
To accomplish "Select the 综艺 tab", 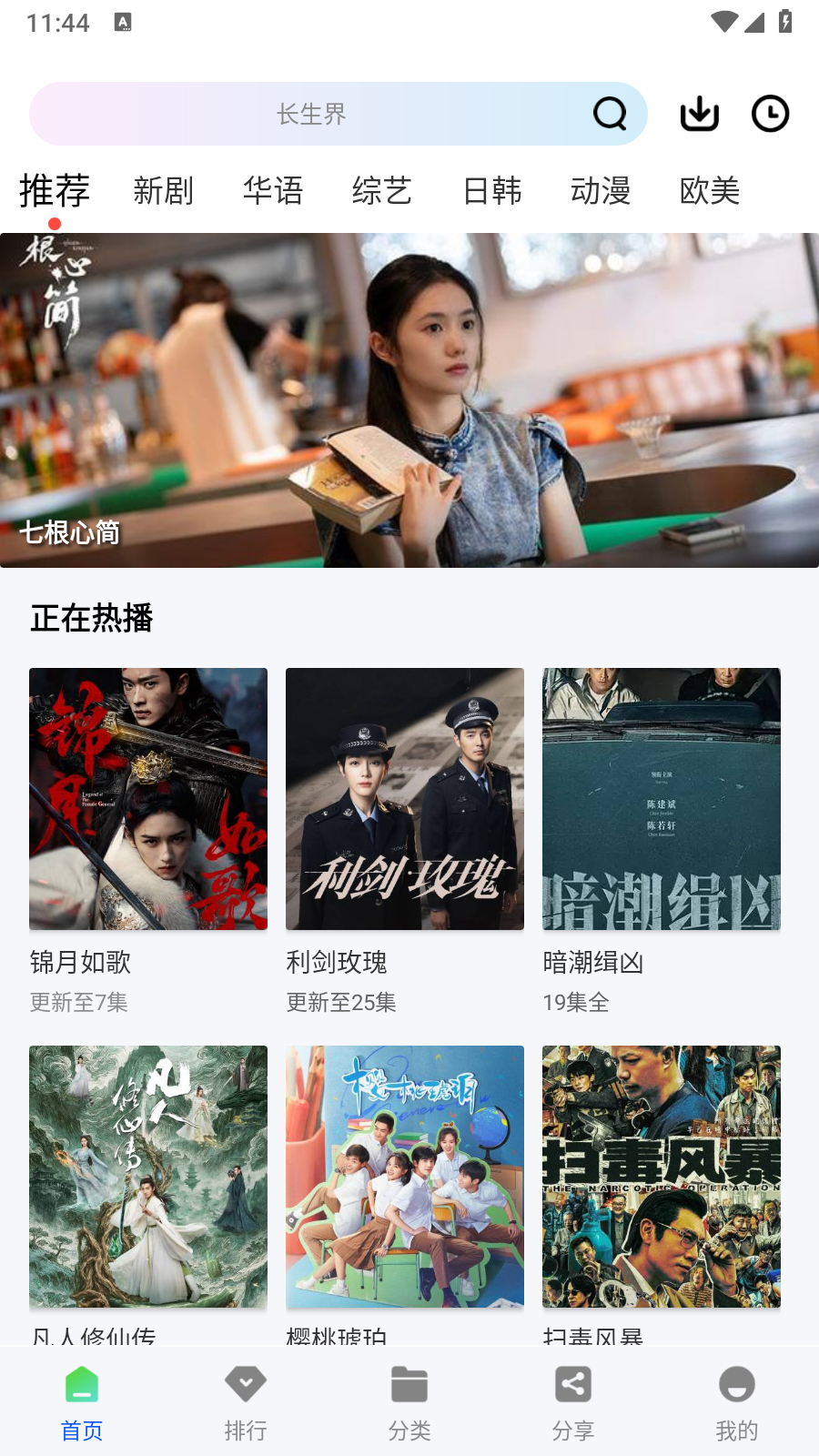I will (x=382, y=191).
